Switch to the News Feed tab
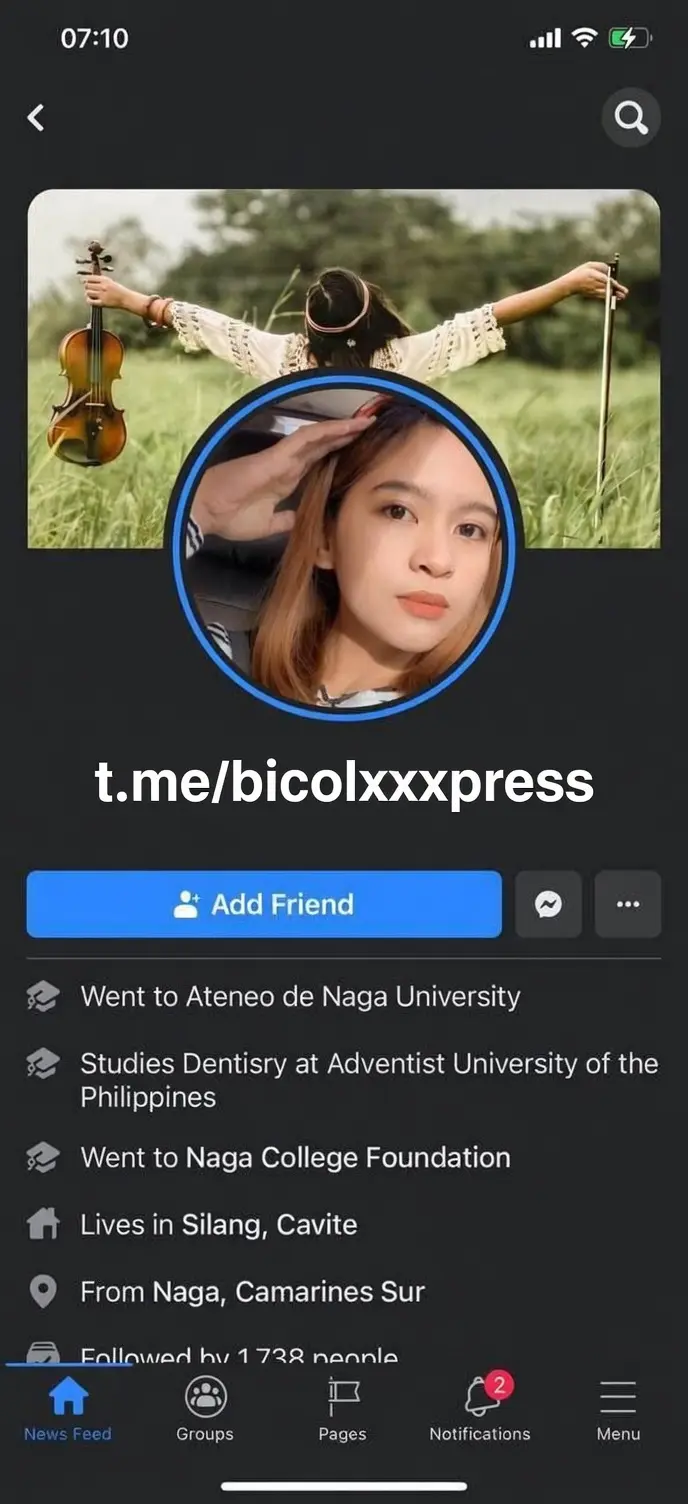The width and height of the screenshot is (688, 1504). pyautogui.click(x=68, y=1409)
